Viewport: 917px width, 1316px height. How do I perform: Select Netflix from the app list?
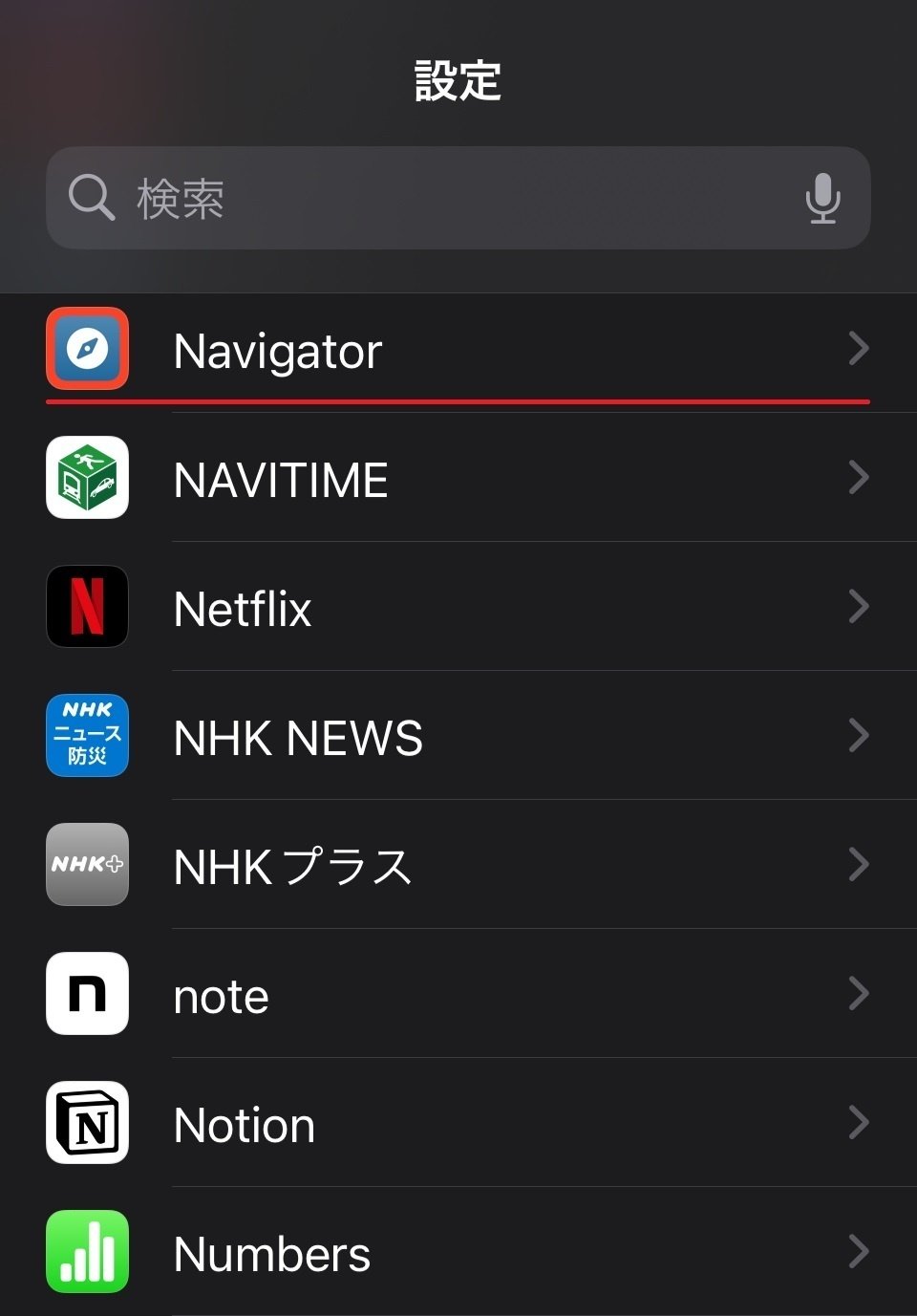(458, 608)
